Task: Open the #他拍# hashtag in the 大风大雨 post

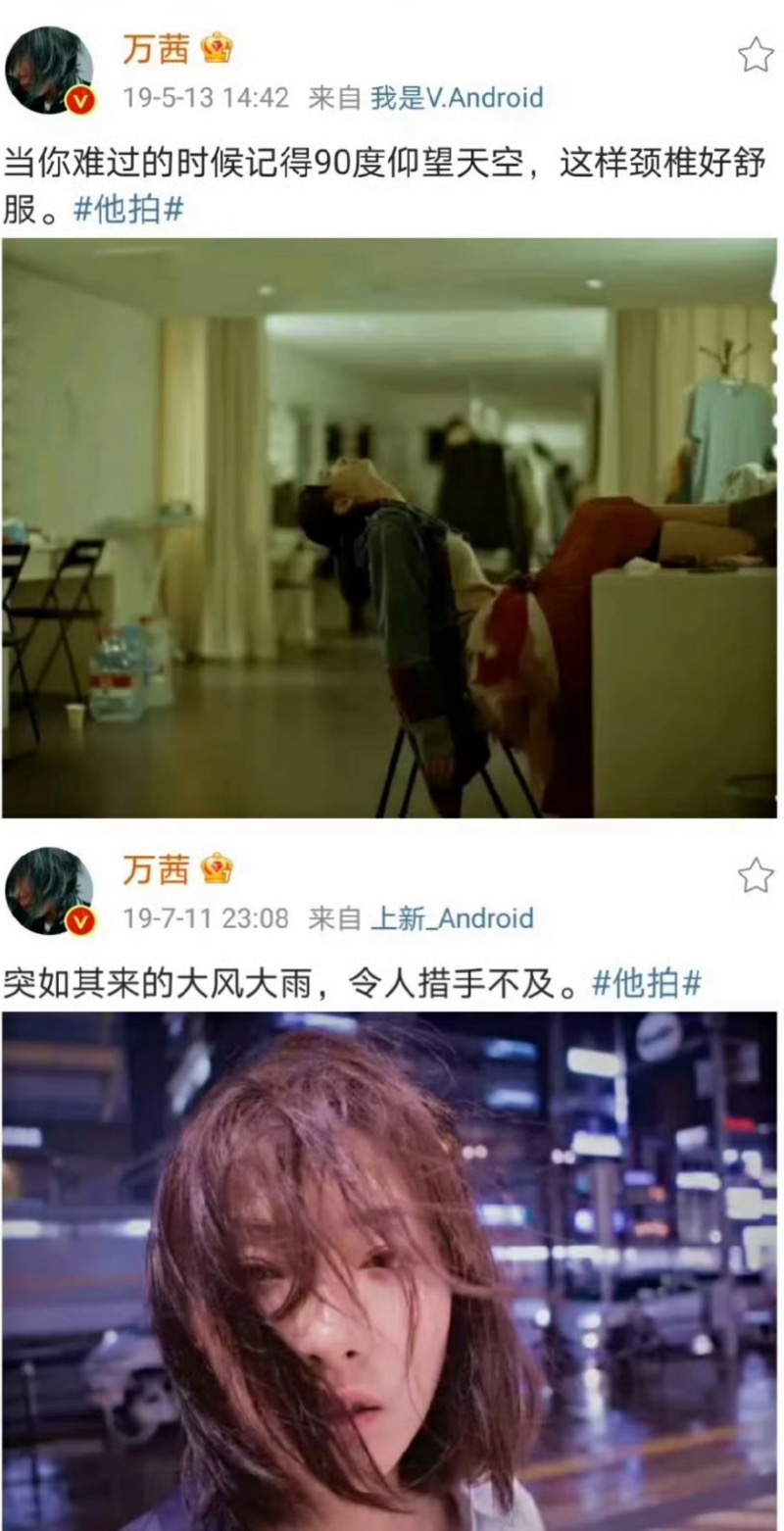Action: point(648,983)
